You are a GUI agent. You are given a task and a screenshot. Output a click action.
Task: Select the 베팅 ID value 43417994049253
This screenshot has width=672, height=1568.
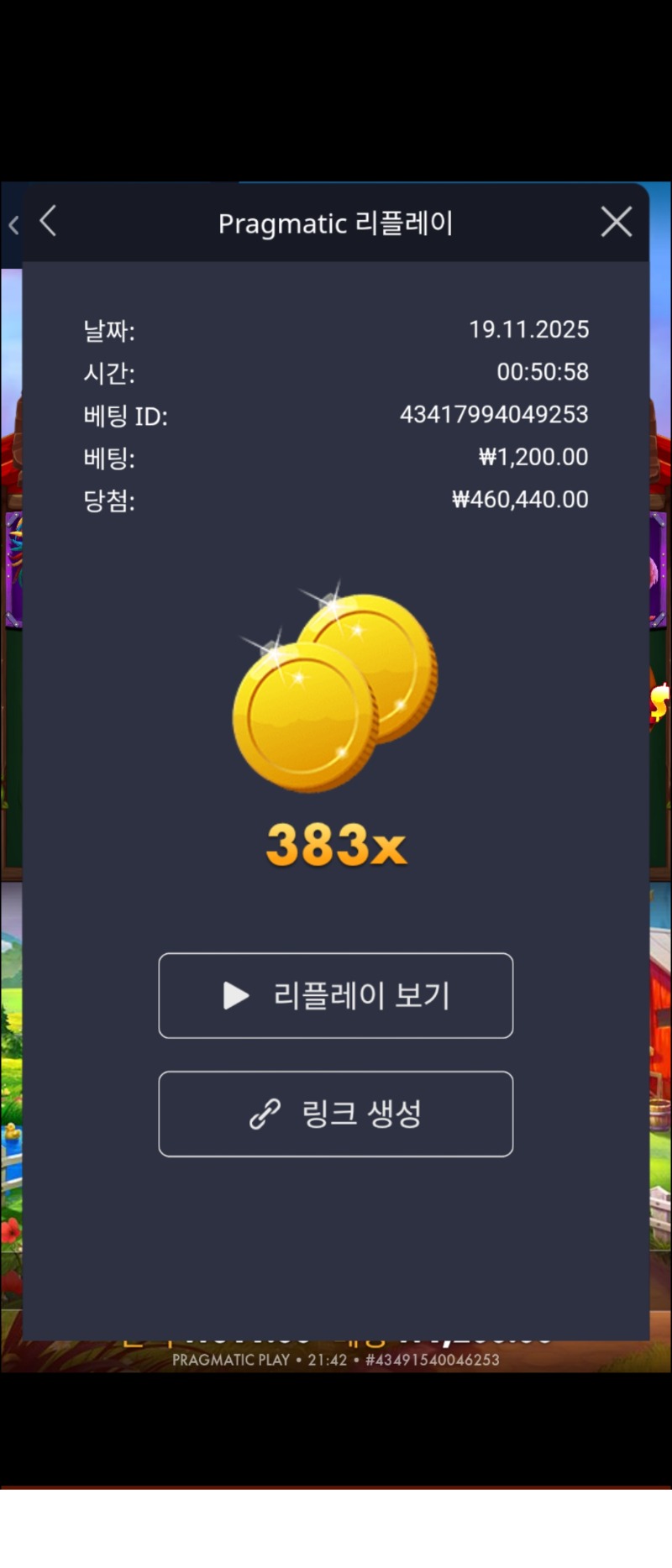493,415
